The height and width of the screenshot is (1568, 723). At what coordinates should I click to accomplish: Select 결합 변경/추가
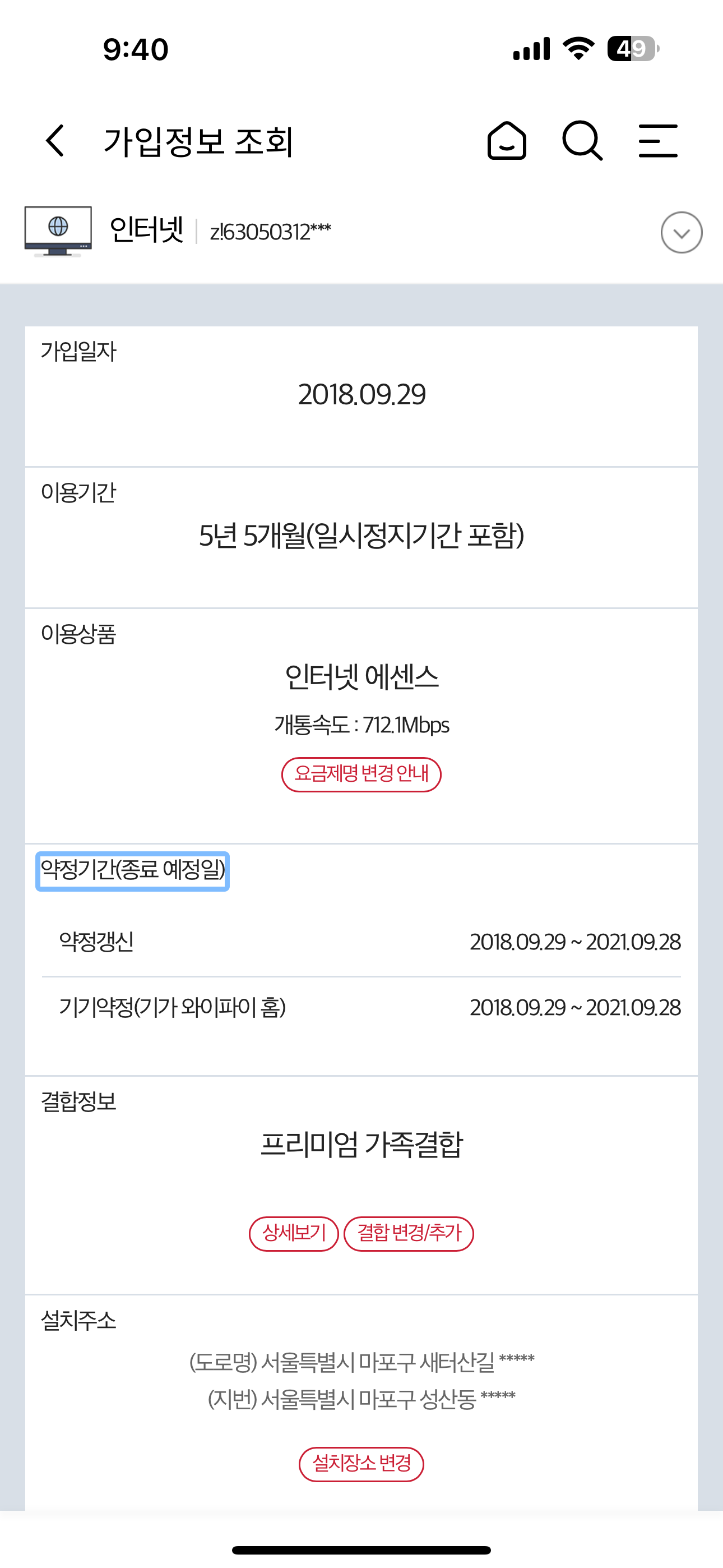(409, 1233)
